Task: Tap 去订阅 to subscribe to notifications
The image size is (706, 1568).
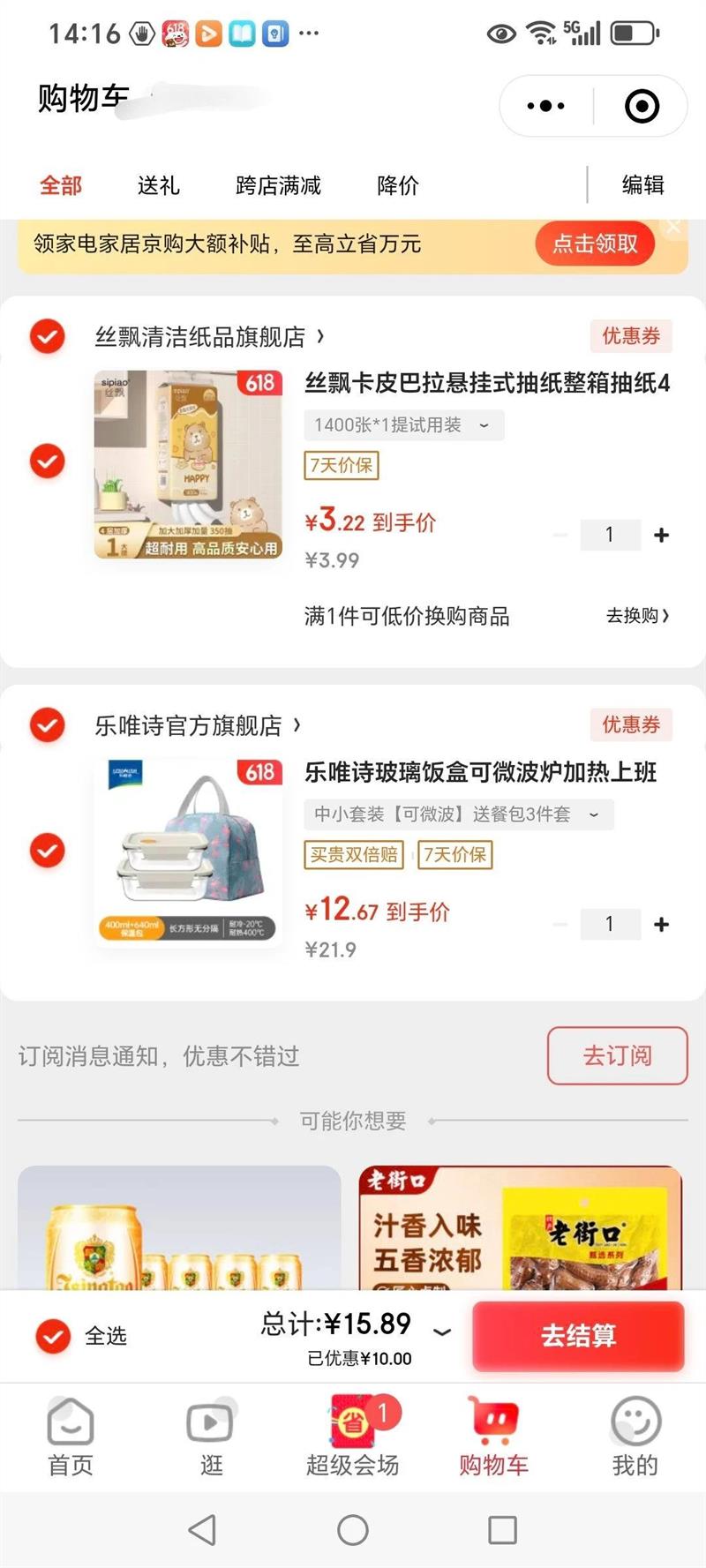Action: 617,1055
